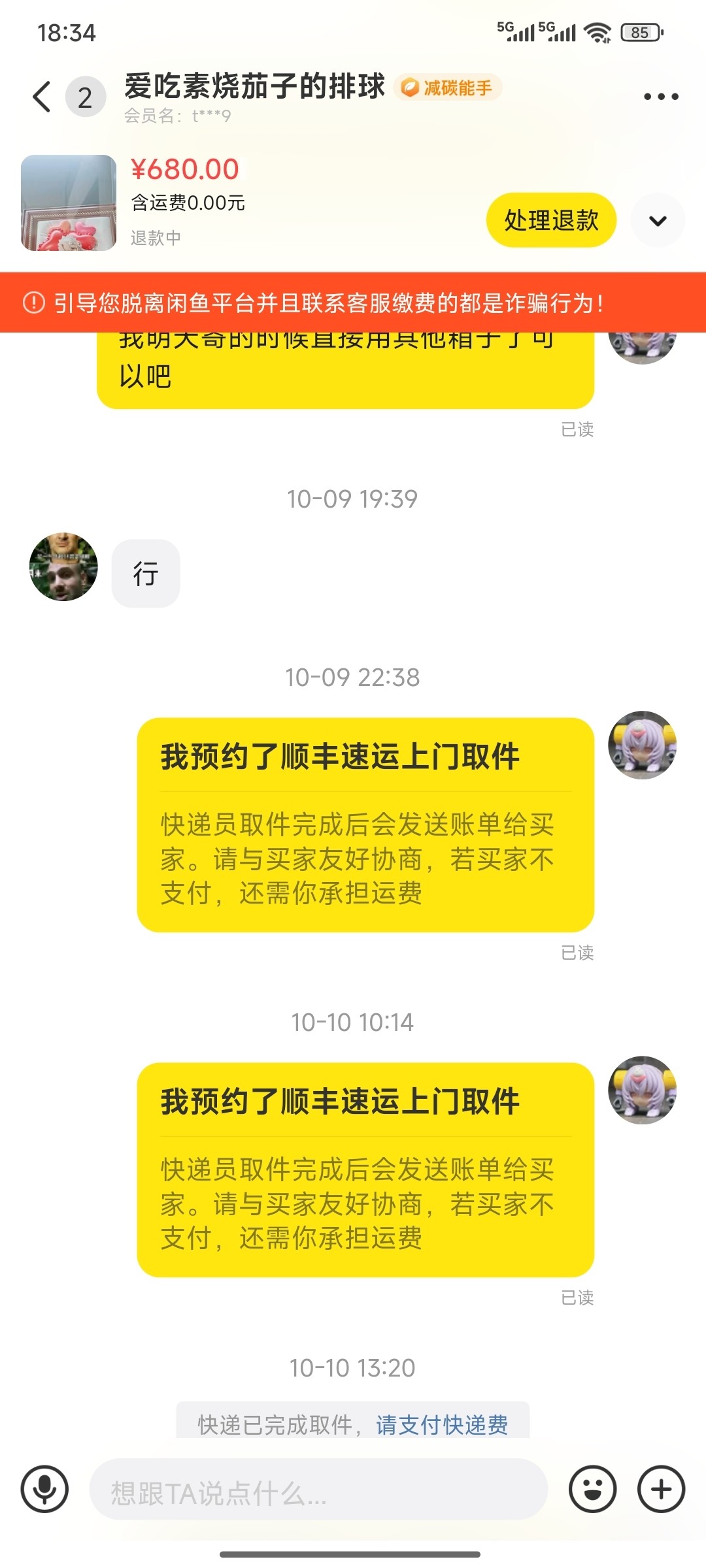Open the 10-10 10:14 顺丰速运 pickup card
The image size is (706, 1568).
coord(365,1169)
